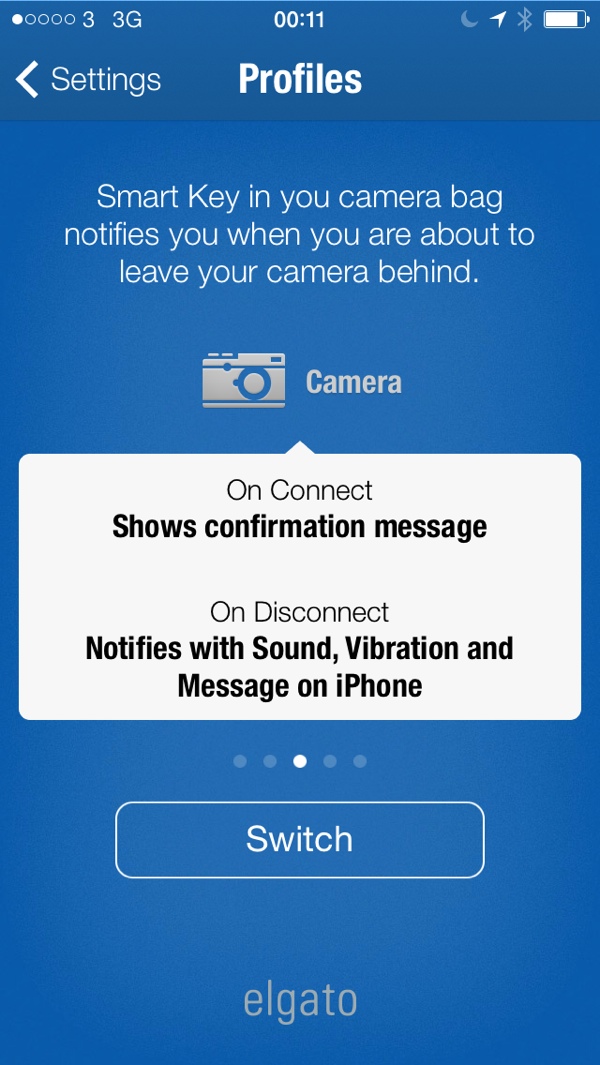Select the page indicator dots
Image resolution: width=600 pixels, height=1065 pixels.
pyautogui.click(x=300, y=761)
